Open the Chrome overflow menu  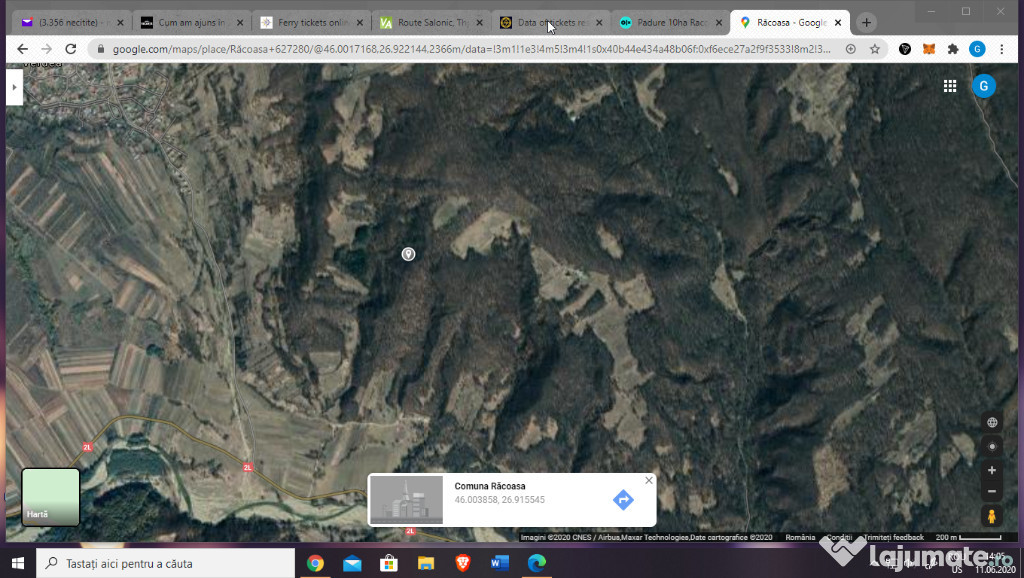coord(1002,48)
